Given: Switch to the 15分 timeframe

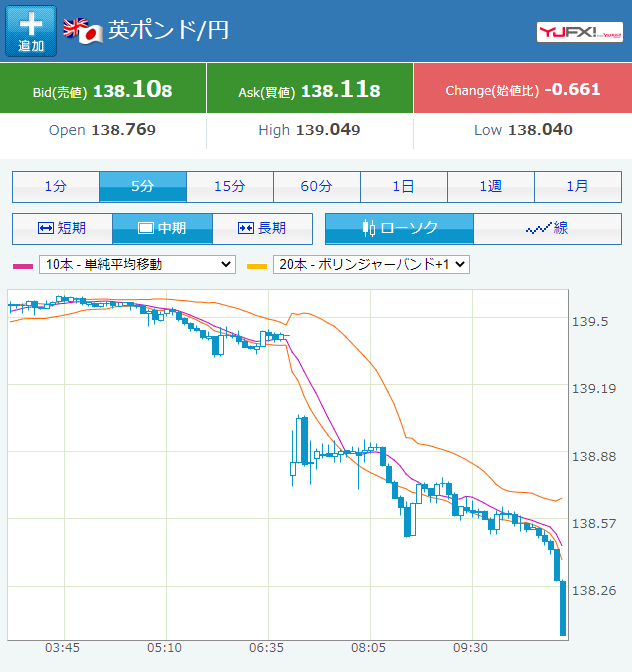Looking at the screenshot, I should [230, 187].
